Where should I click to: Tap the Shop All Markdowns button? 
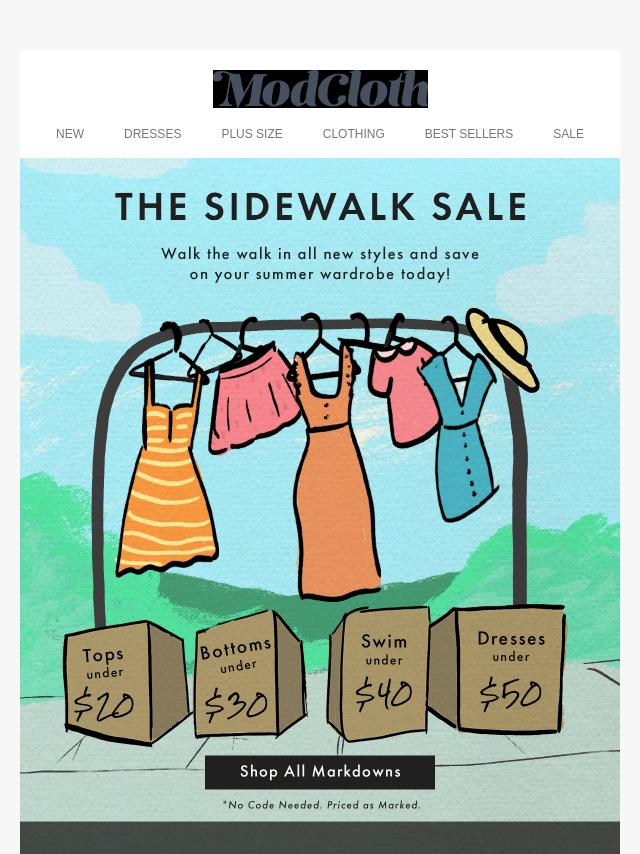[x=320, y=772]
